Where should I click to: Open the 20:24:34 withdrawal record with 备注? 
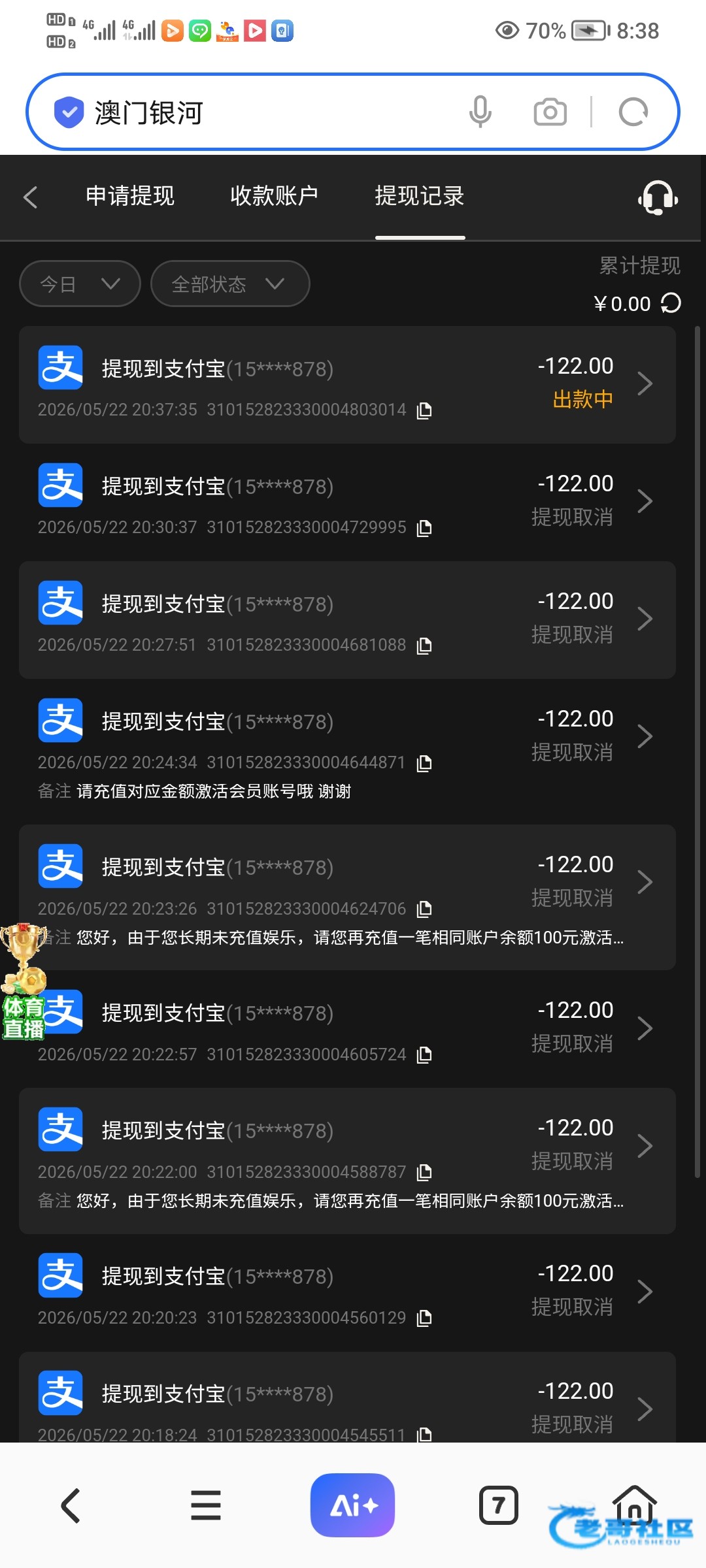pos(347,751)
